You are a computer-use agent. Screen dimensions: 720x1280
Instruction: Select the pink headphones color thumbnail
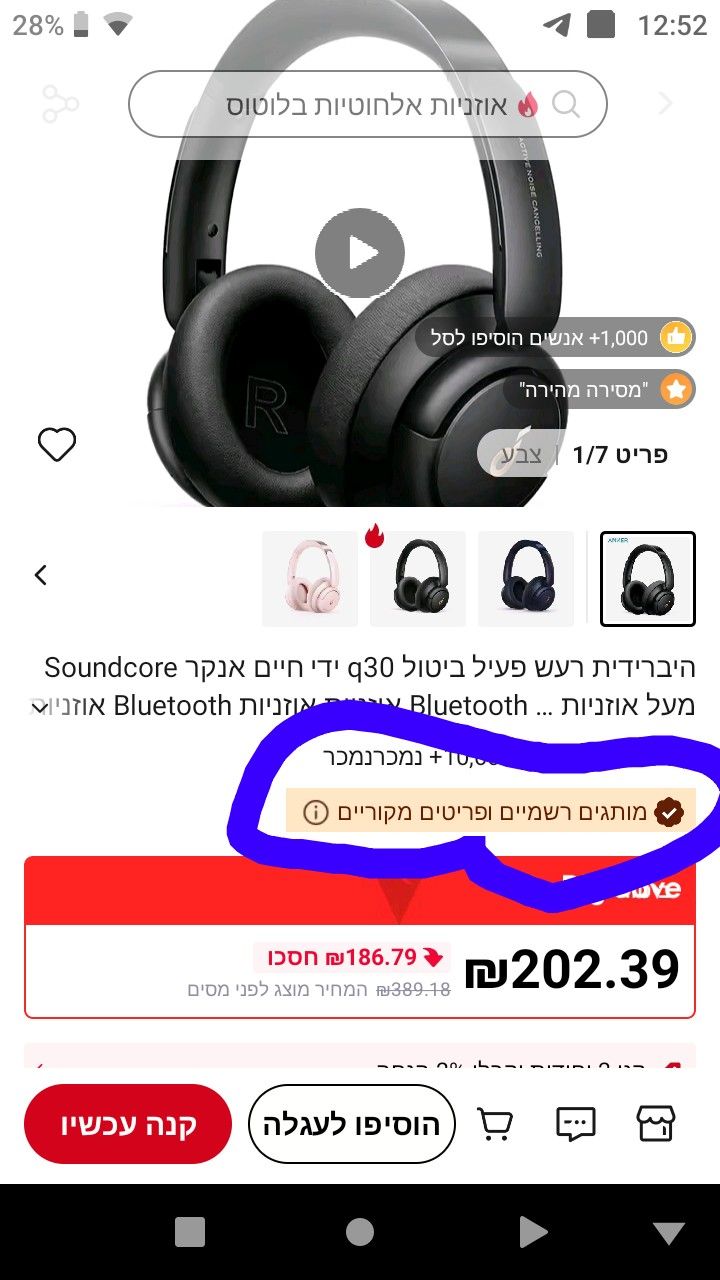click(310, 579)
